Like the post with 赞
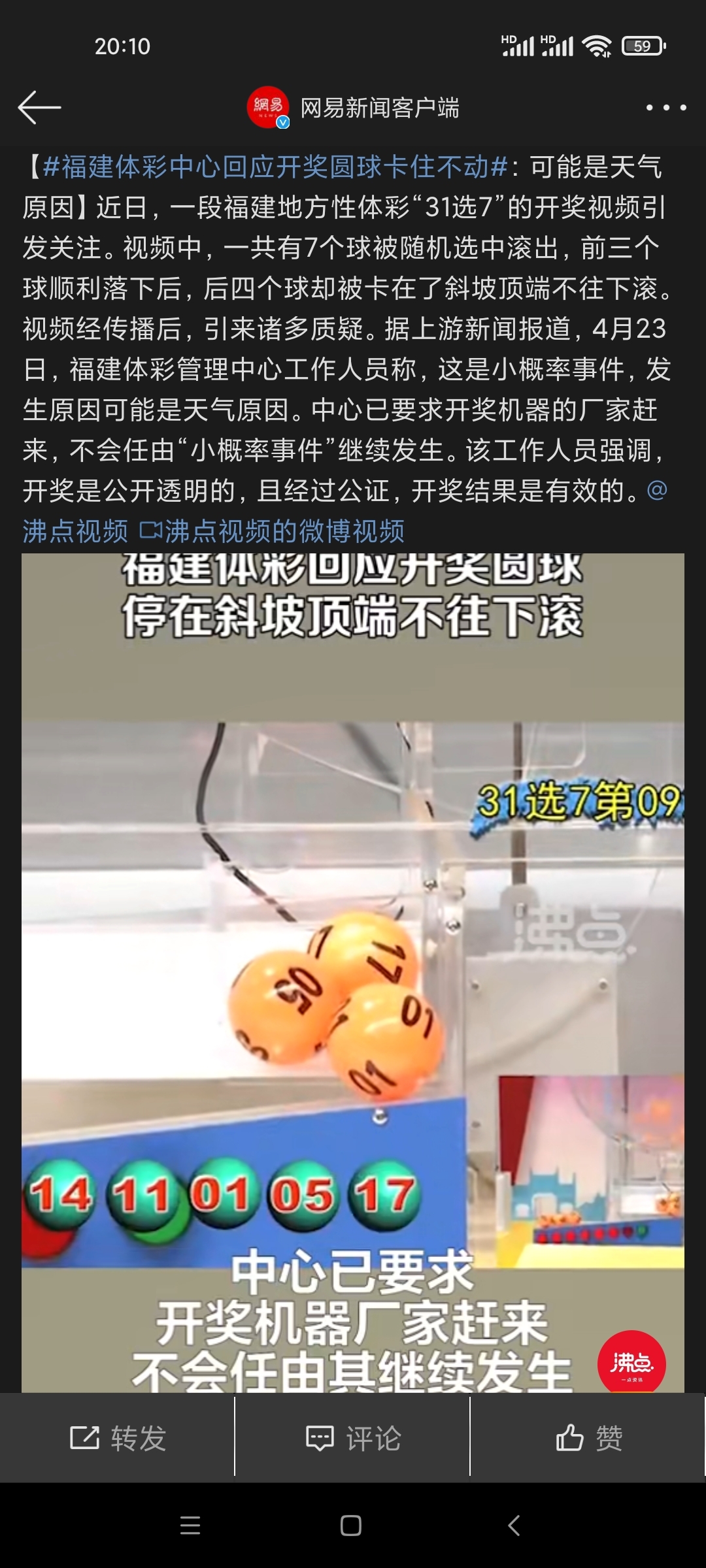Image resolution: width=706 pixels, height=1568 pixels. click(588, 1438)
